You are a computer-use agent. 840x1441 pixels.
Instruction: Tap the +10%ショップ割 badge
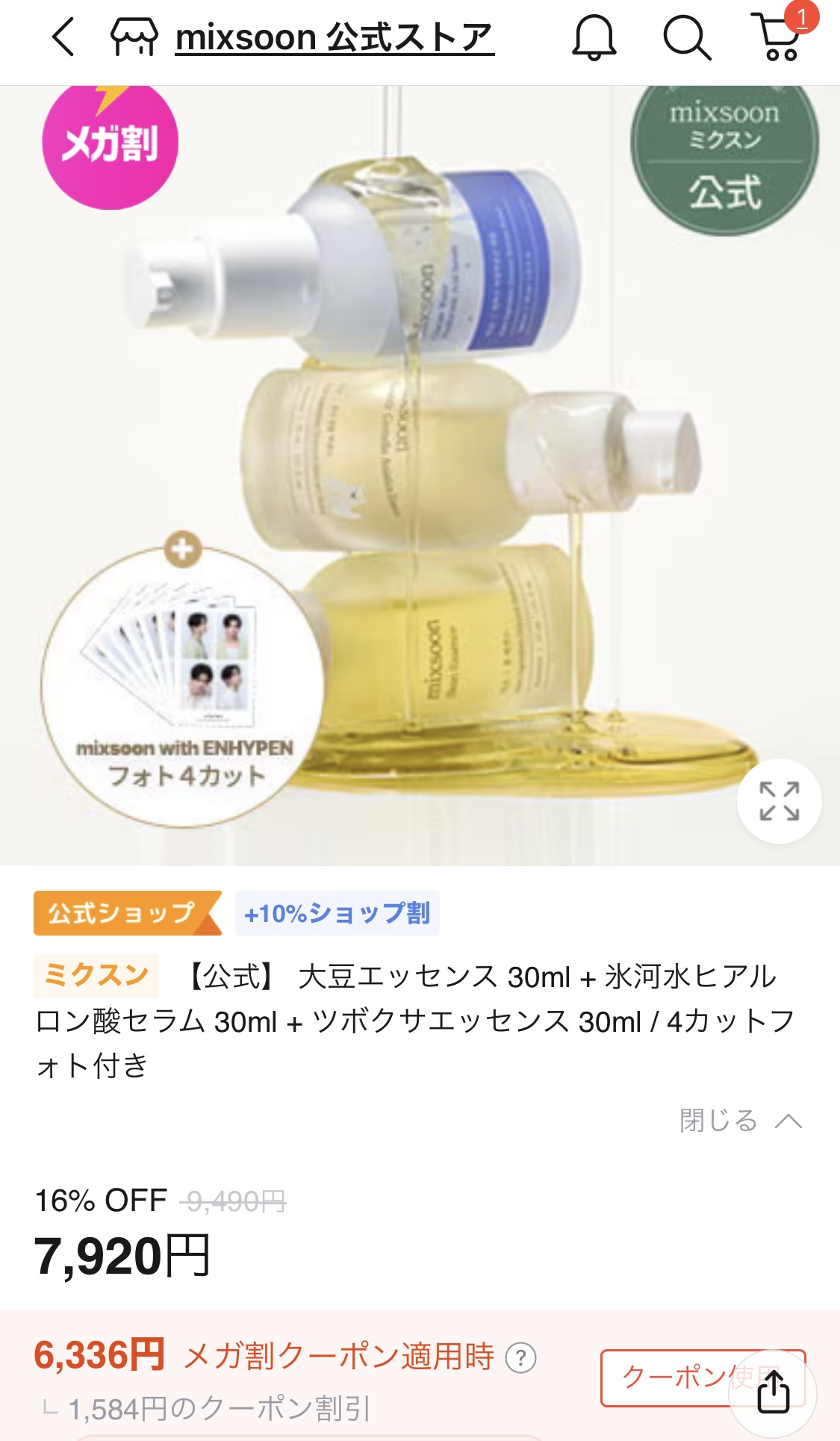pos(337,913)
